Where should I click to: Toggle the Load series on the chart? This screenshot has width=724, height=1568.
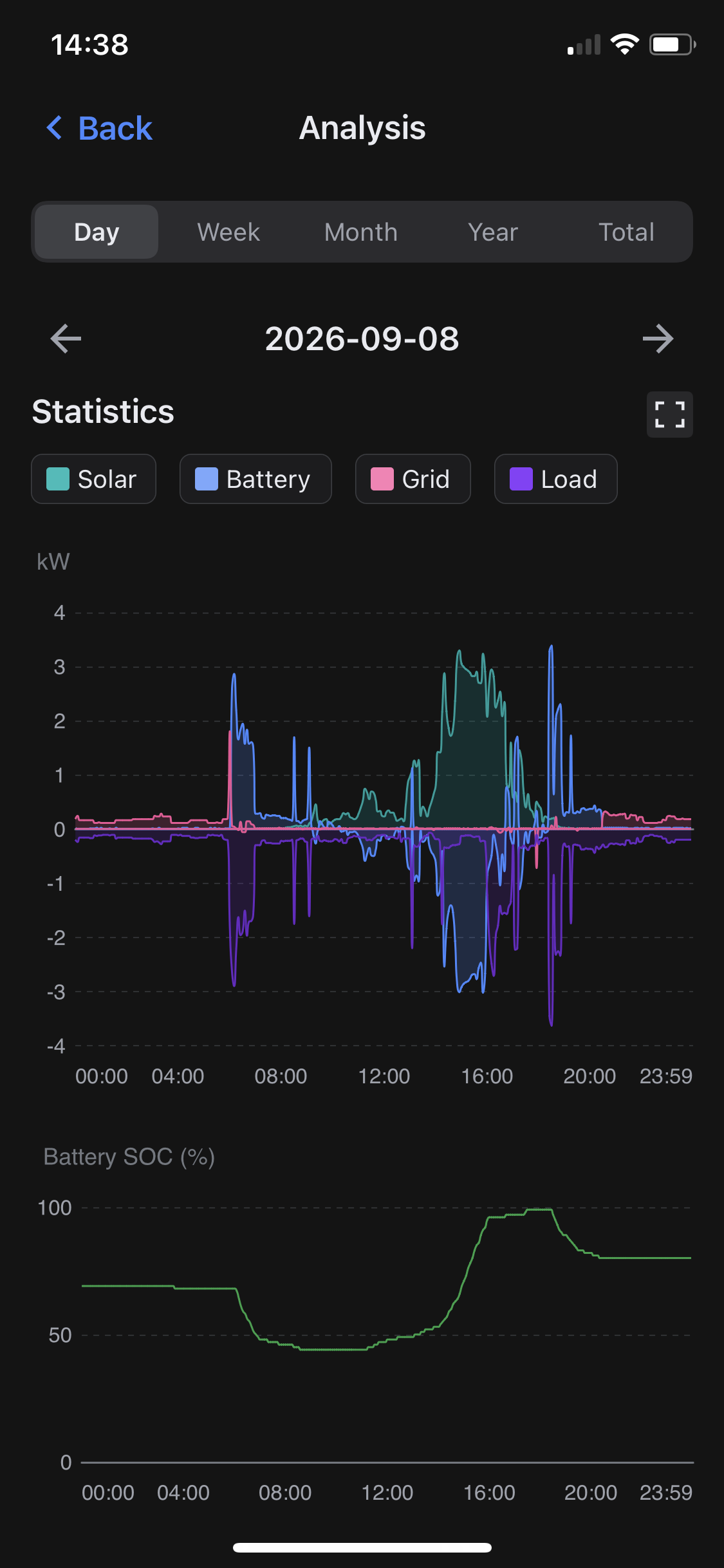pos(555,479)
